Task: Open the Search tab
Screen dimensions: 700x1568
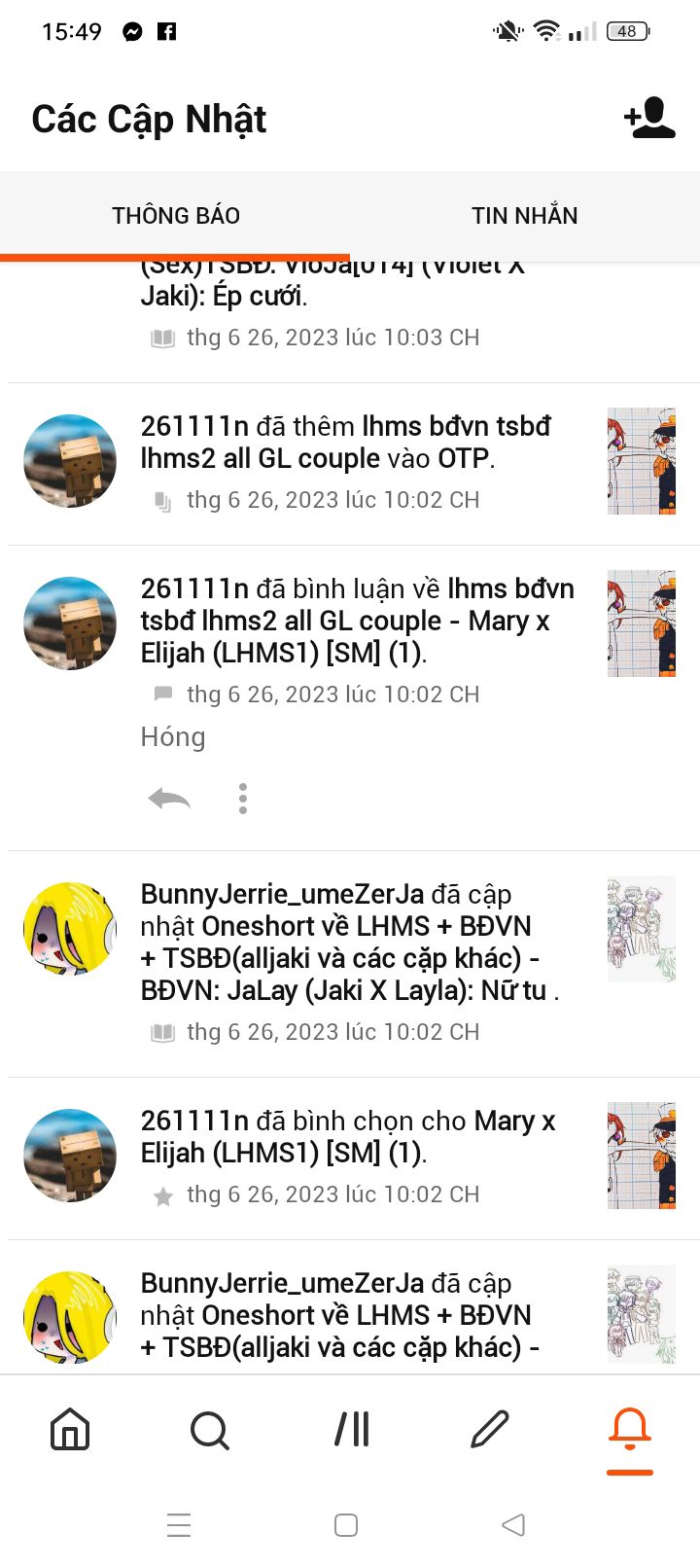Action: click(x=210, y=1430)
